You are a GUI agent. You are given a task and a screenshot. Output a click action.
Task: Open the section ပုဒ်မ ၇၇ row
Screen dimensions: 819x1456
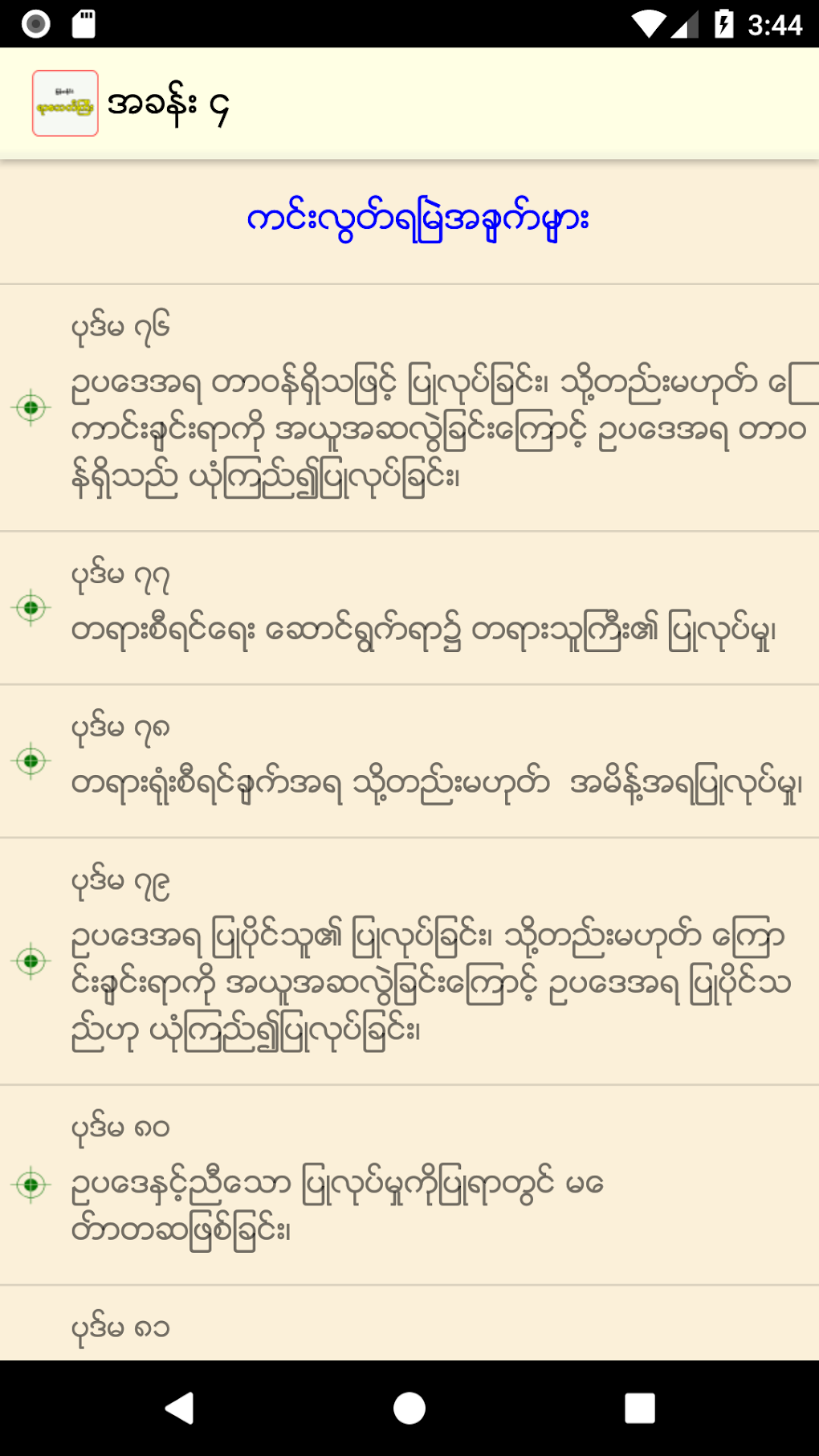[409, 608]
